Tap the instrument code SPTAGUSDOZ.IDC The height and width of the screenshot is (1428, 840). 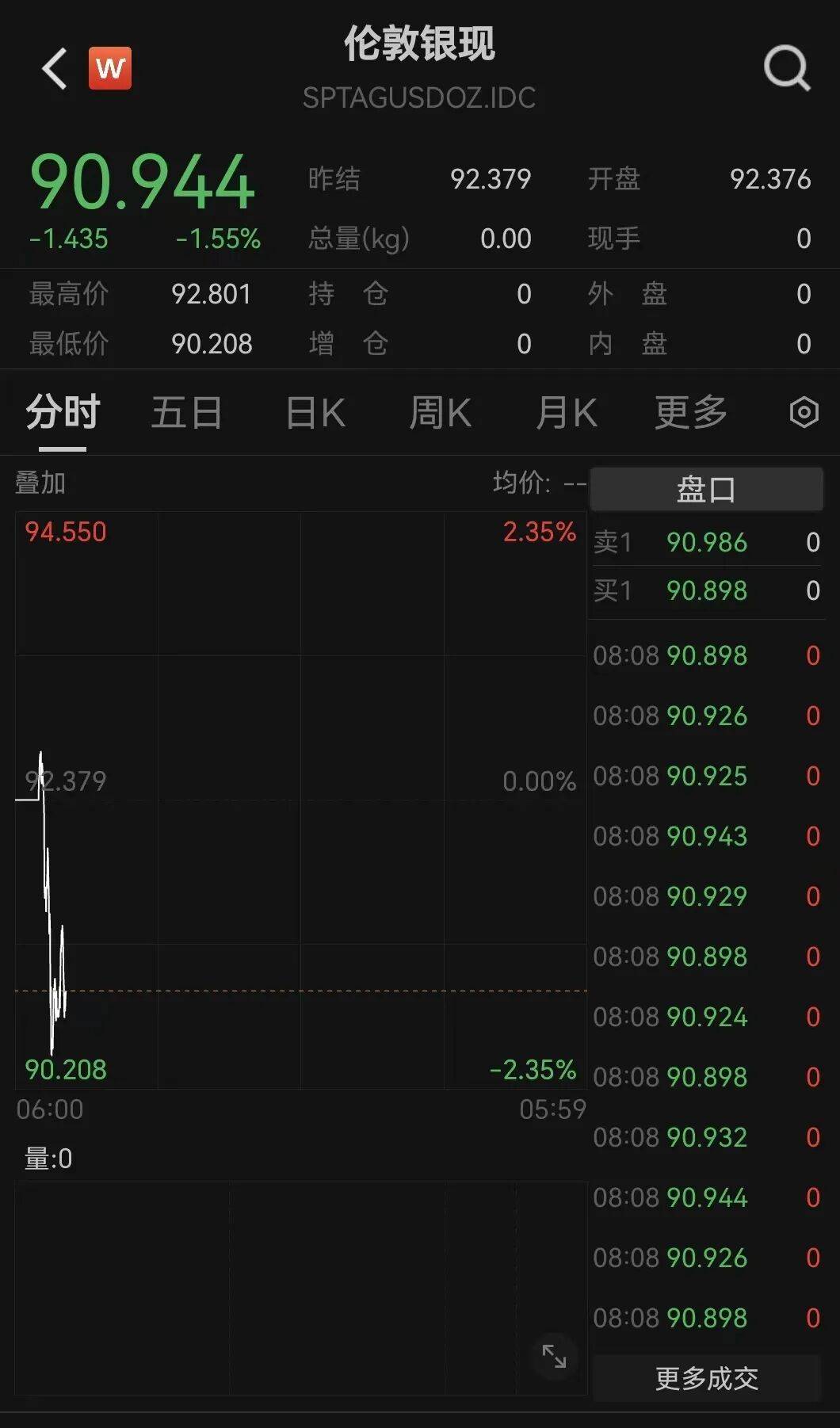pos(420,98)
